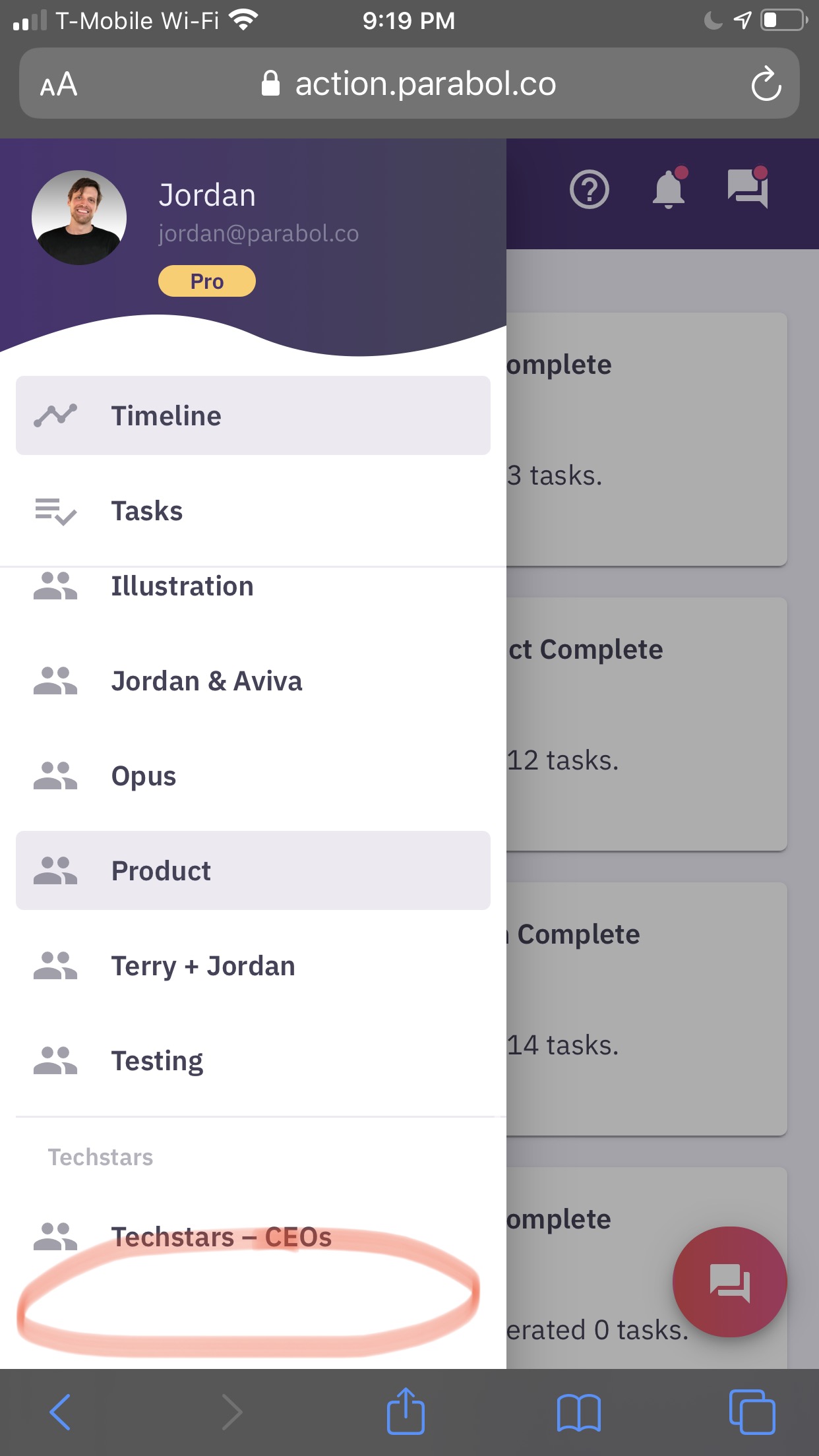
Task: Click the Pro badge under Jordan's name
Action: pyautogui.click(x=206, y=281)
